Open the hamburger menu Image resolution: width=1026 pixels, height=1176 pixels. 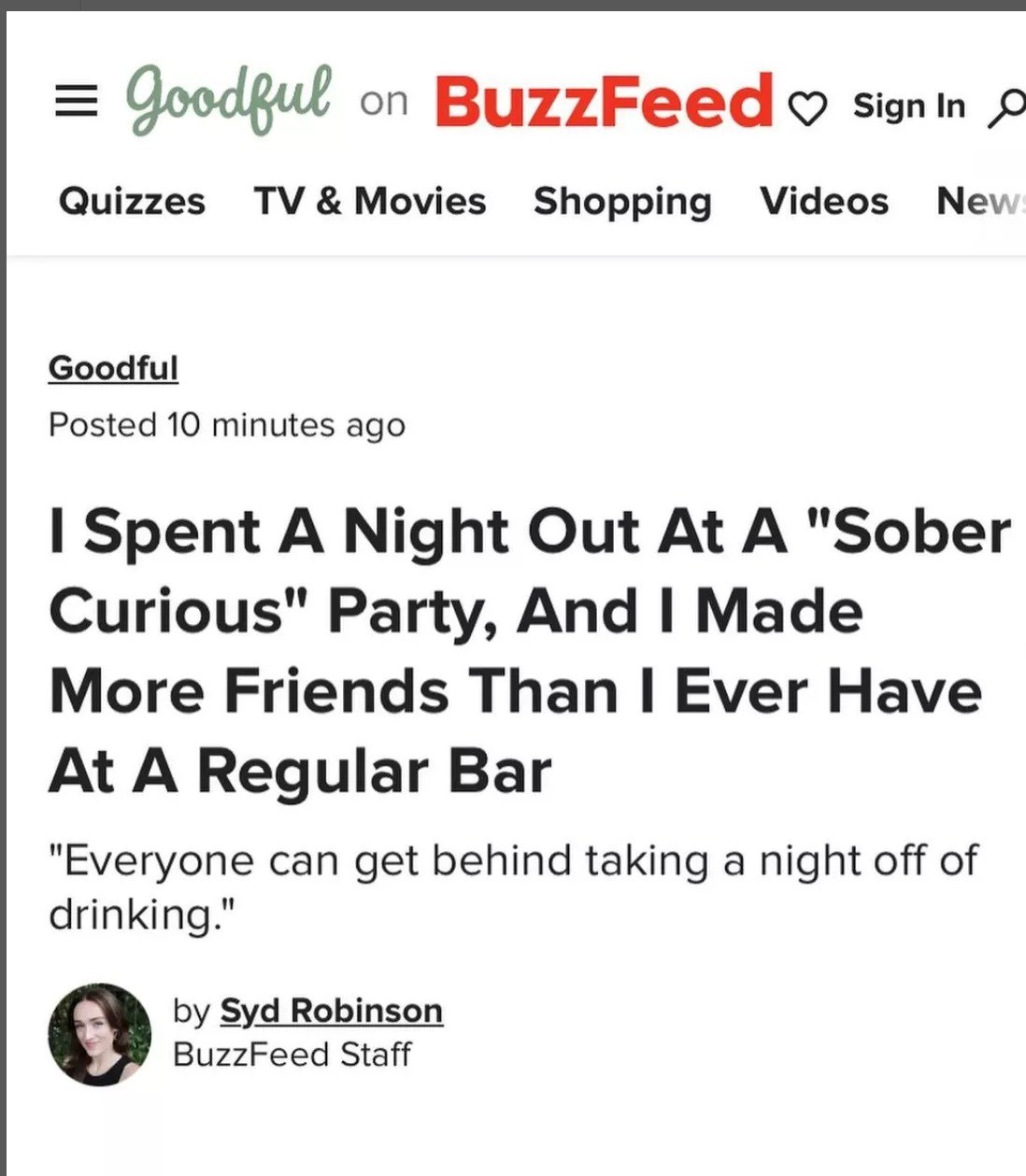click(76, 102)
